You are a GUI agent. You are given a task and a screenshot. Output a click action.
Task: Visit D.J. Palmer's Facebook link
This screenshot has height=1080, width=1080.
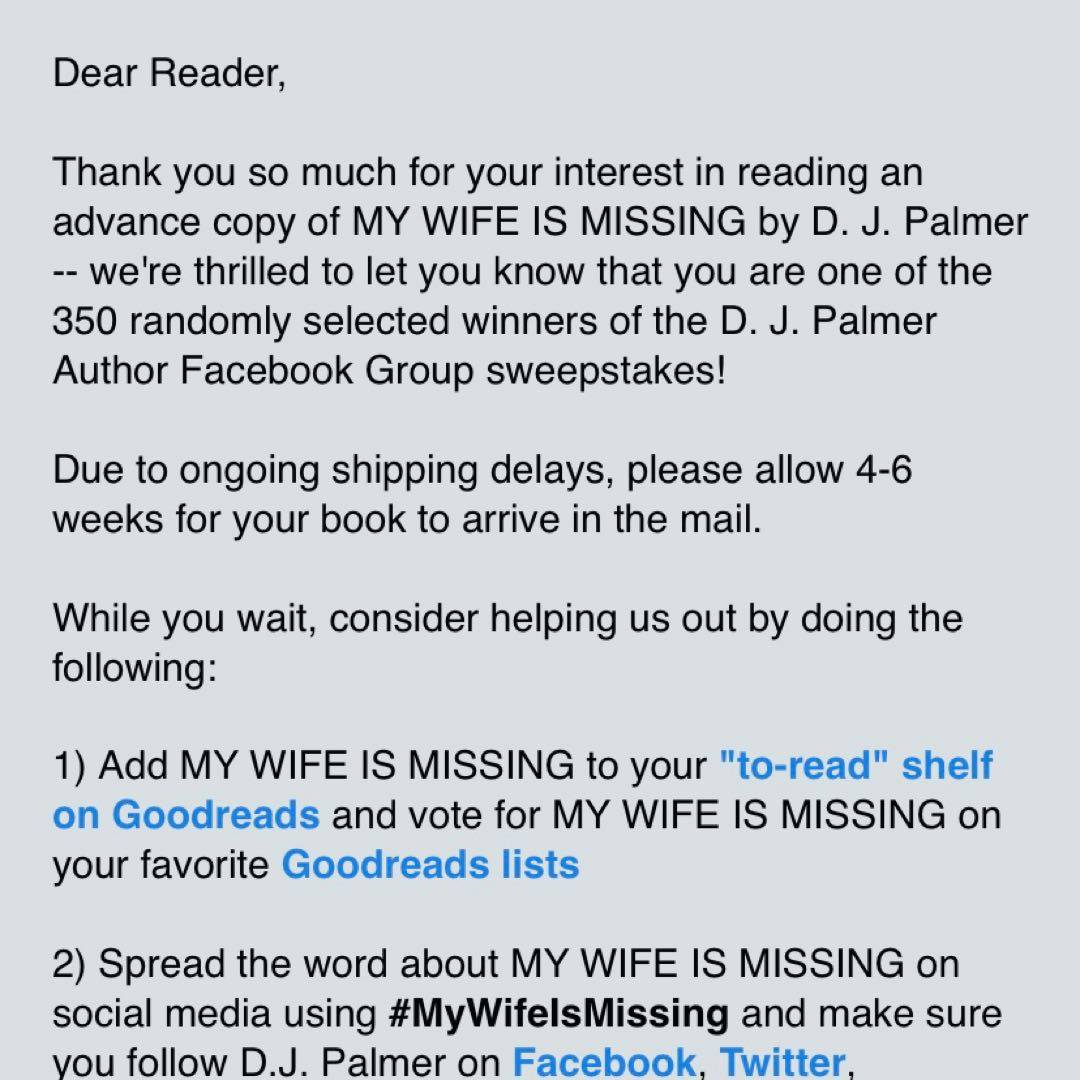click(603, 1061)
